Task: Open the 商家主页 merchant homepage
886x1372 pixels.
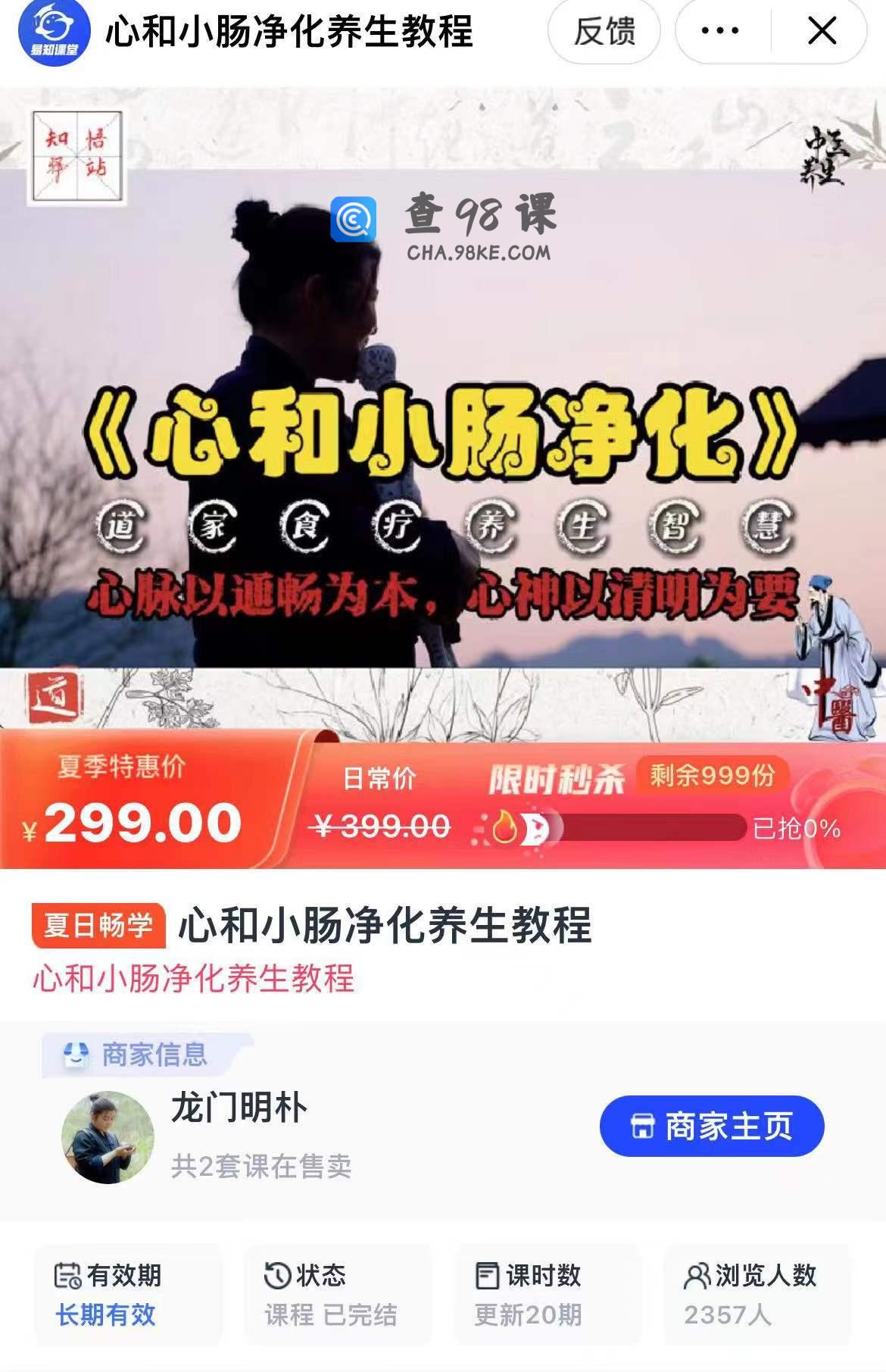Action: (711, 1126)
